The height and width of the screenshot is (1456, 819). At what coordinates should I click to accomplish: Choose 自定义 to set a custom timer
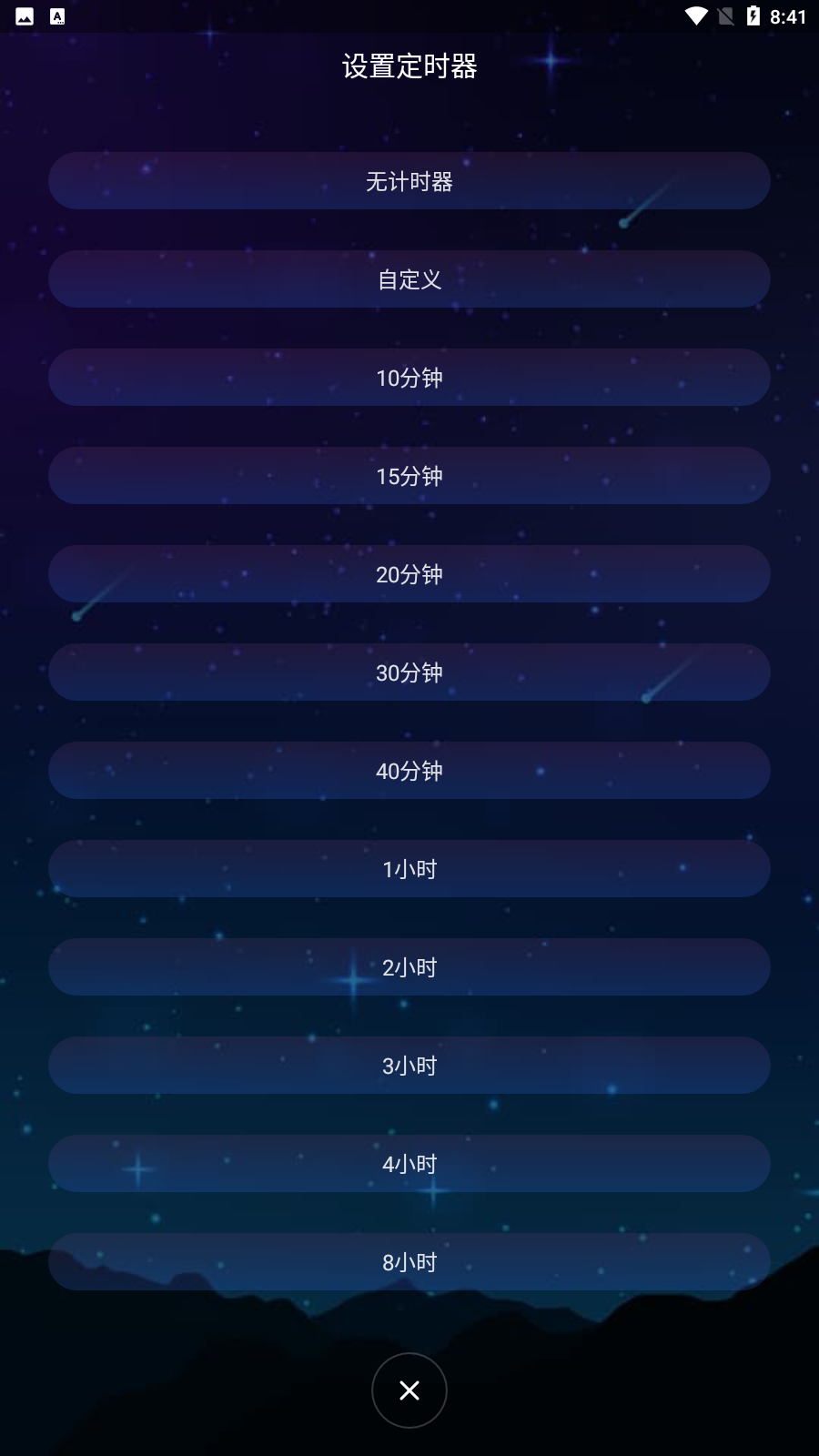pos(409,279)
